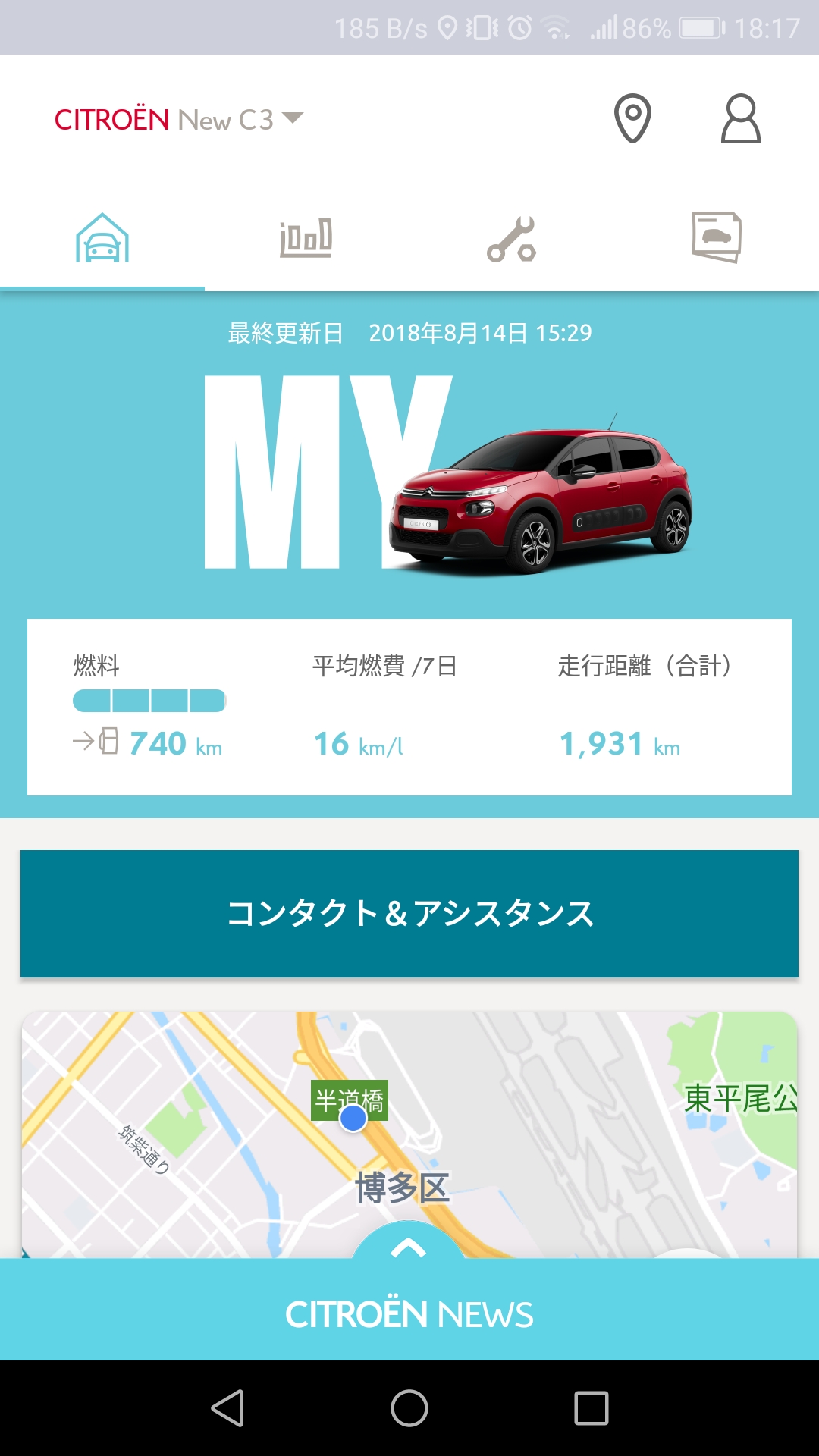Switch to the car documents tab
This screenshot has width=819, height=1456.
click(716, 237)
